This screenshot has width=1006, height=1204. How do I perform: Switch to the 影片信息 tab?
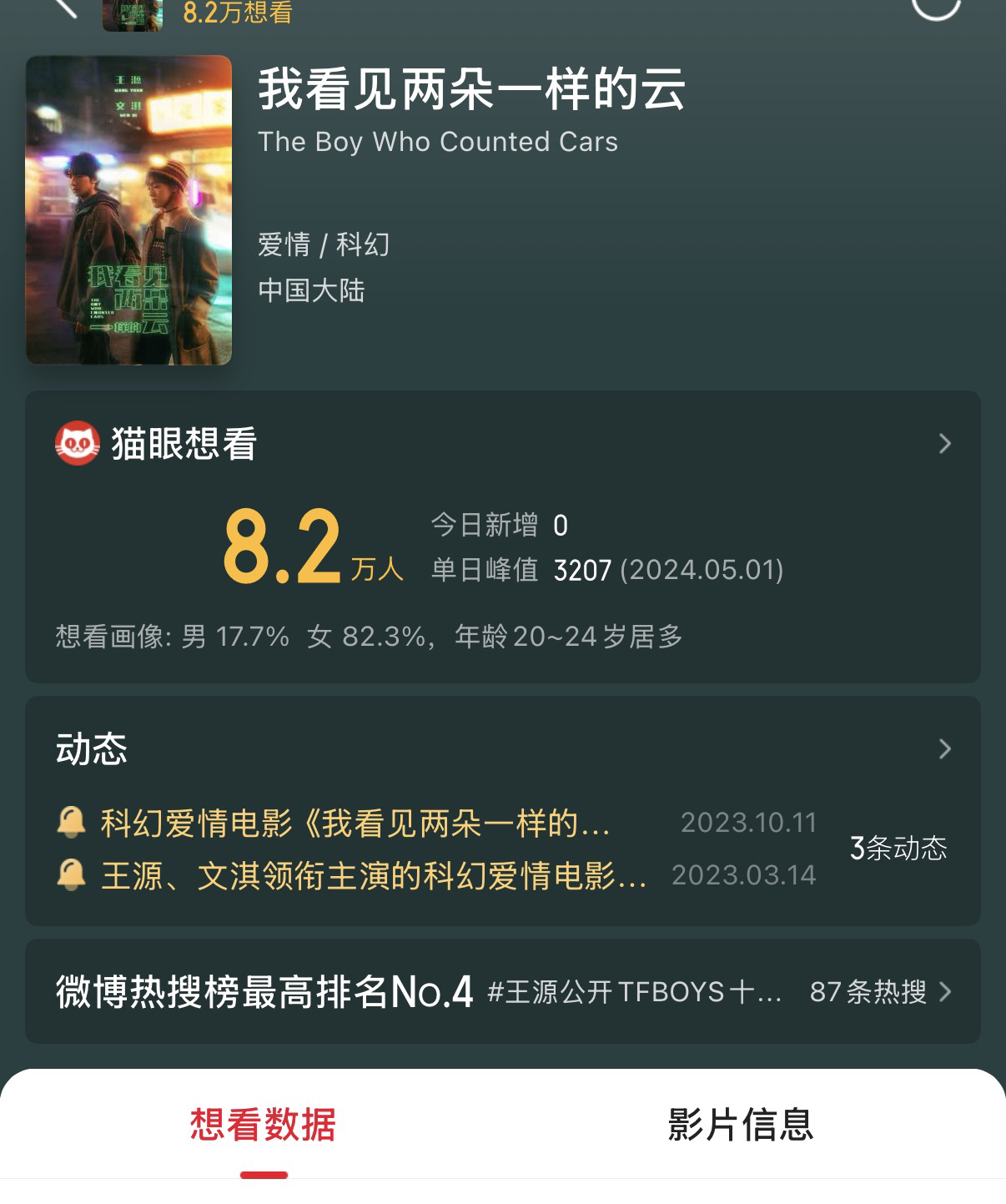pos(740,1124)
